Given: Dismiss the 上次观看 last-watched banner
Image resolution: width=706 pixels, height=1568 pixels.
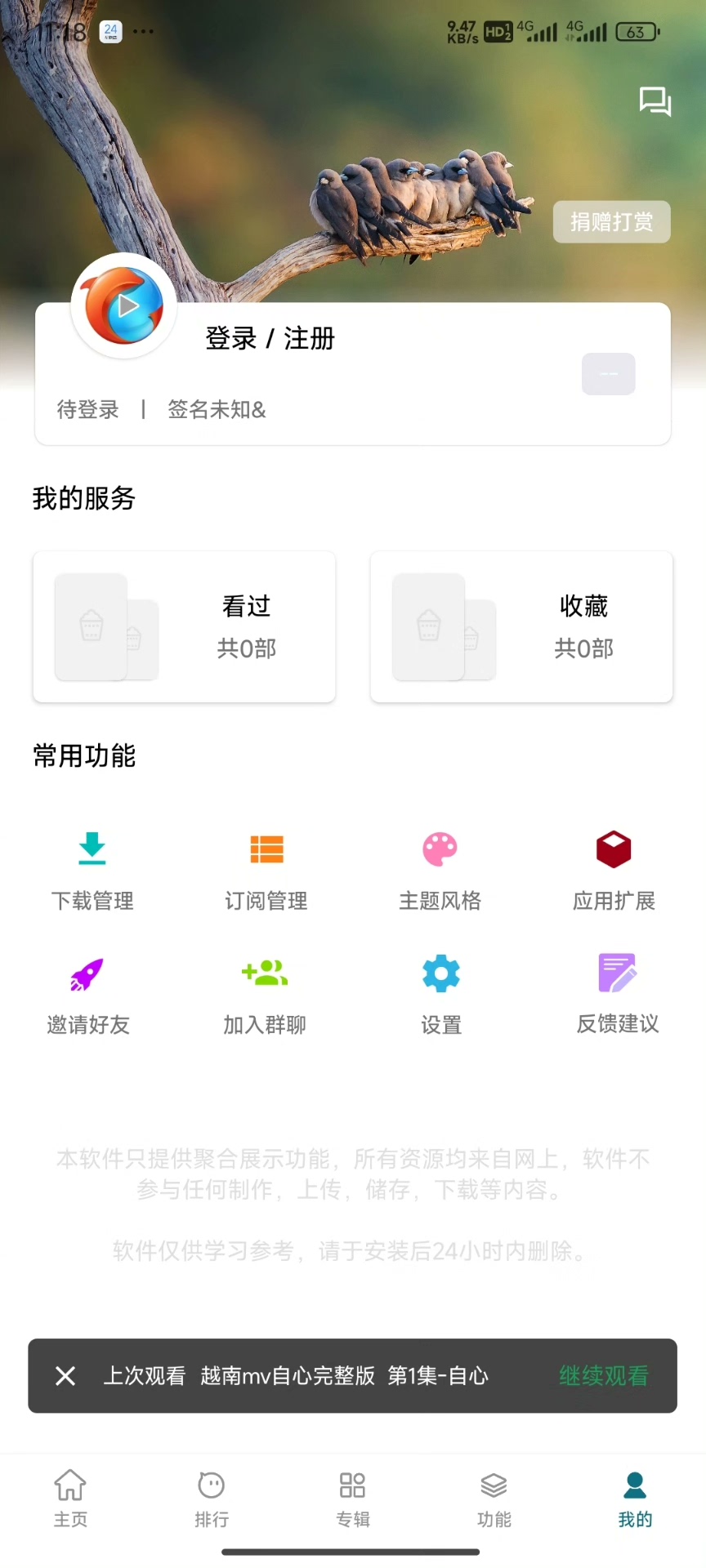Looking at the screenshot, I should (65, 1376).
